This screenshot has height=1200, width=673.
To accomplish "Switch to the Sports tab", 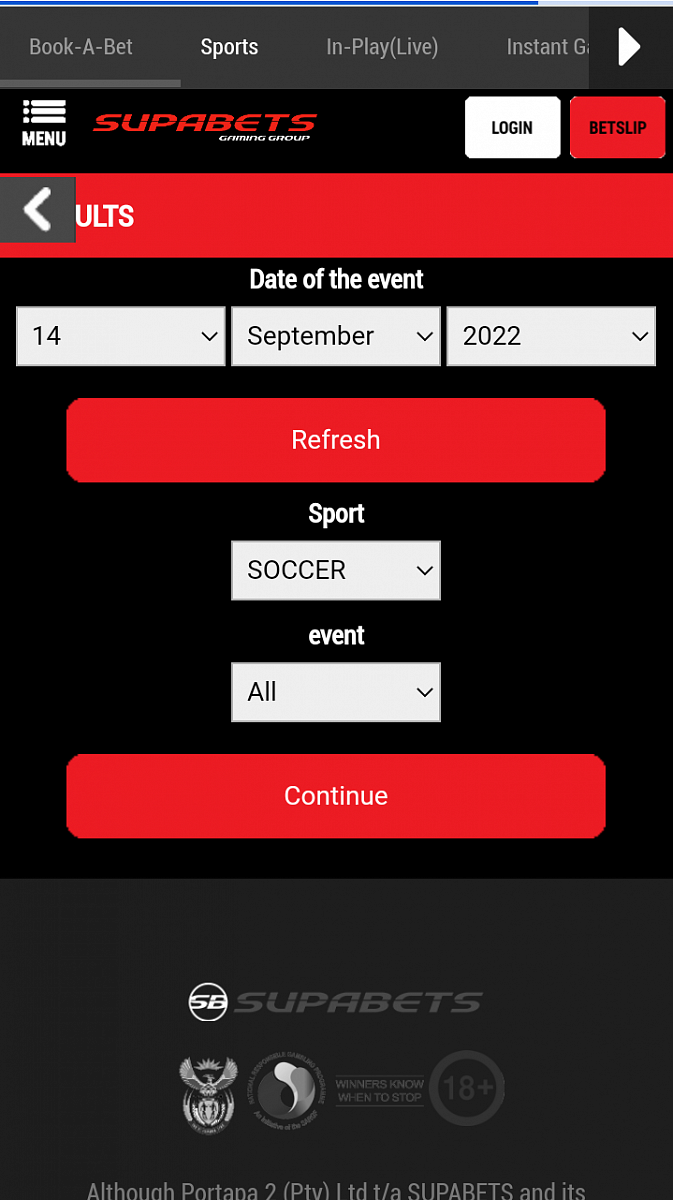I will click(229, 47).
